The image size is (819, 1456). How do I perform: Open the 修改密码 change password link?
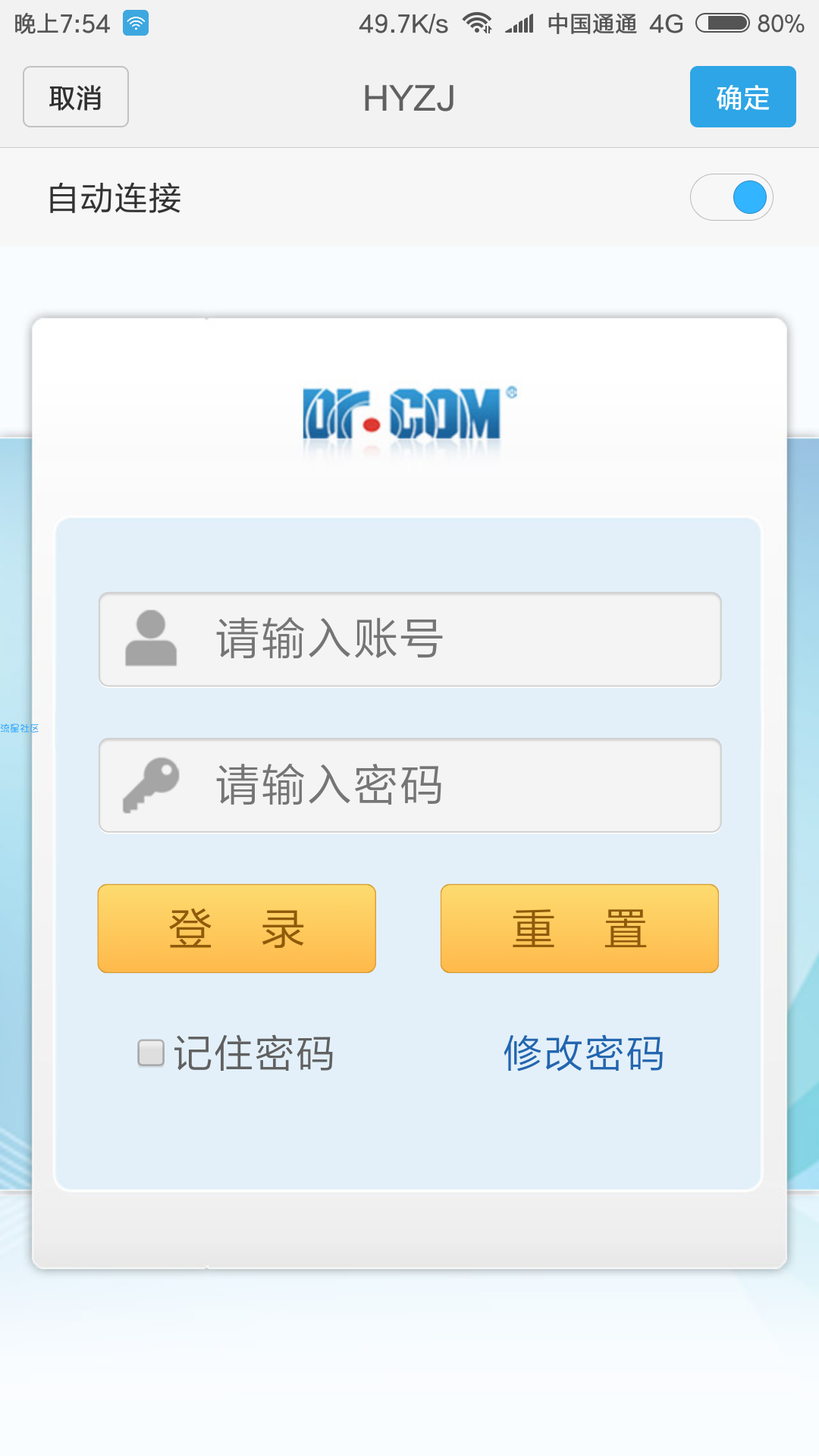[584, 1053]
